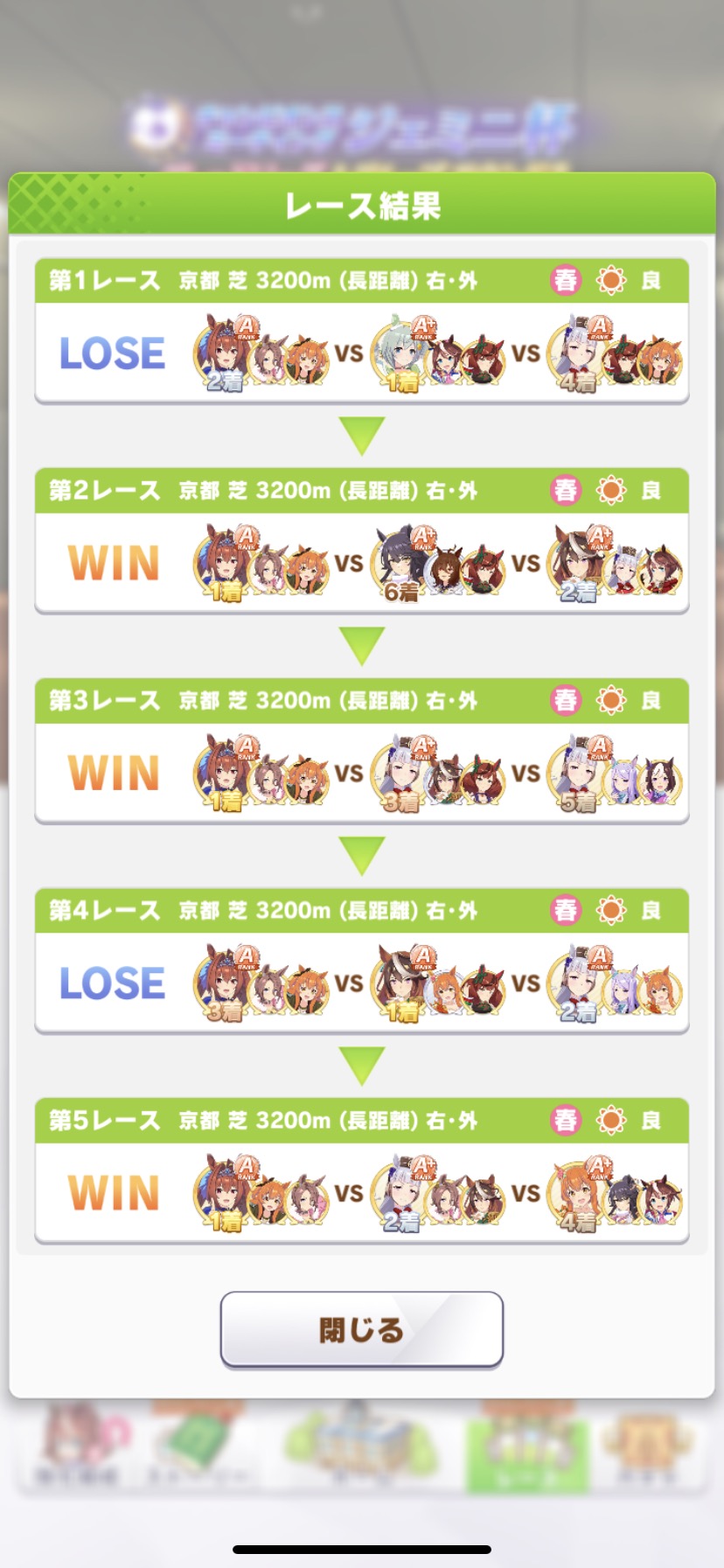Close the race results dialog with 閉じる

[361, 1328]
